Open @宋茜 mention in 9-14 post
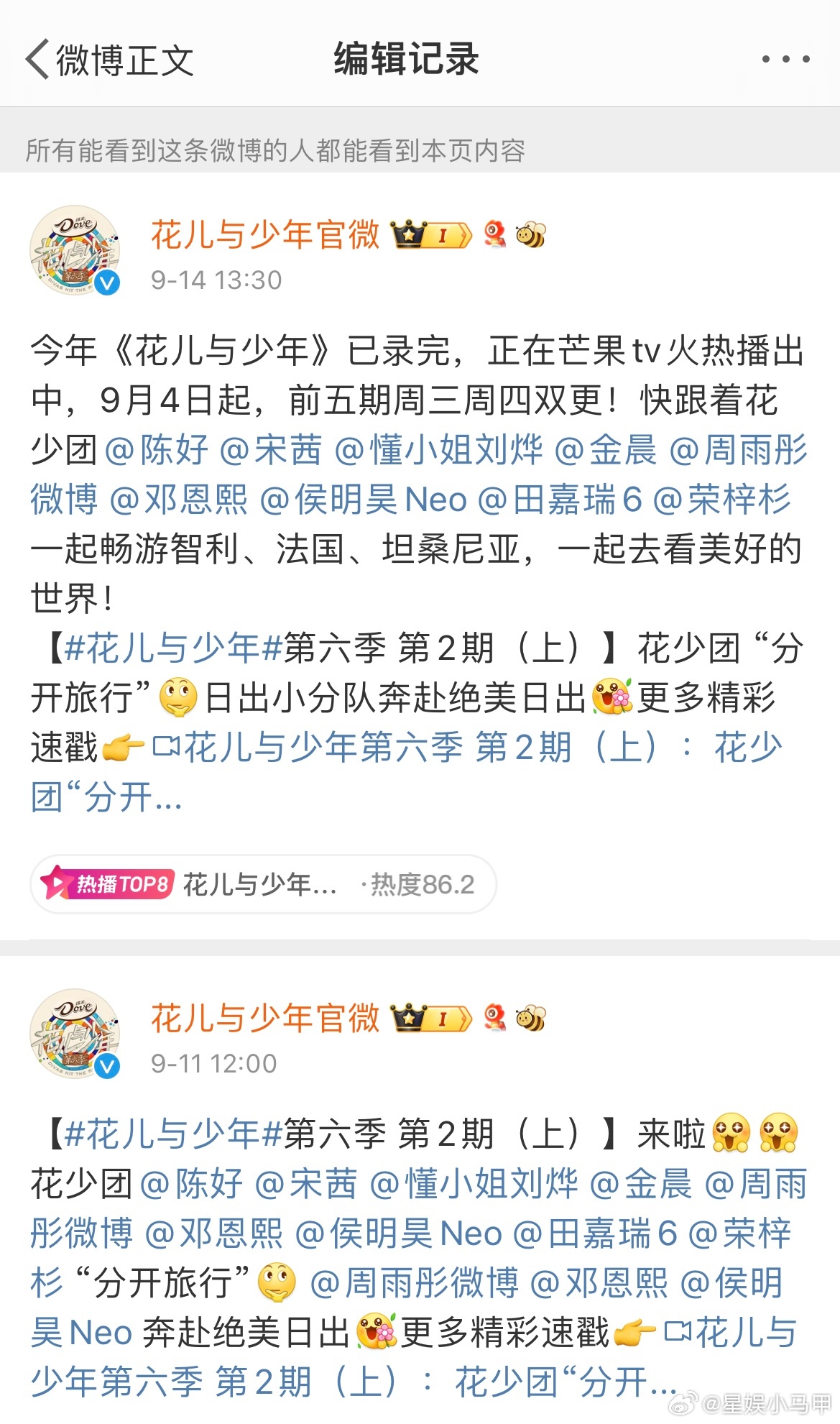This screenshot has height=1424, width=840. tap(271, 450)
